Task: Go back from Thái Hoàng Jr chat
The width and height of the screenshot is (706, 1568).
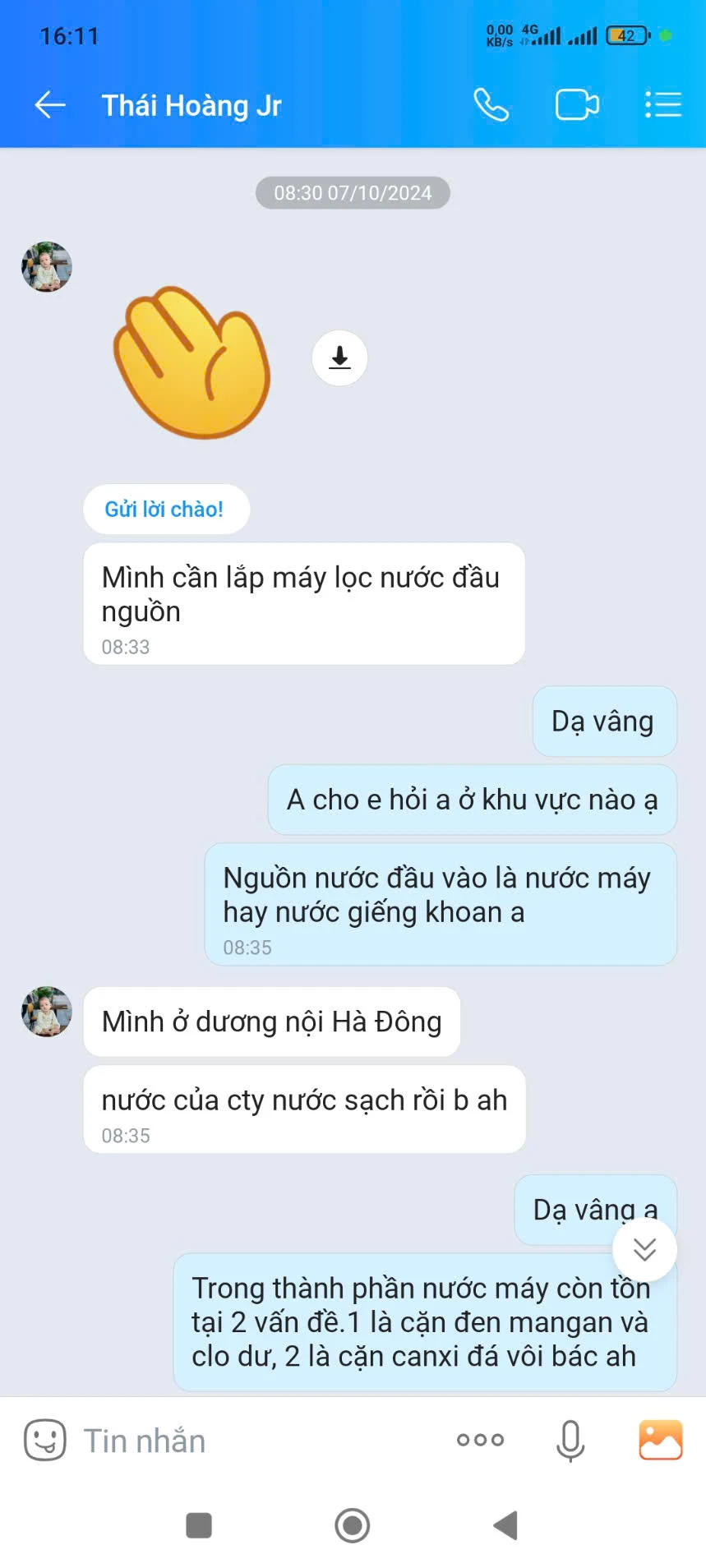Action: 50,105
